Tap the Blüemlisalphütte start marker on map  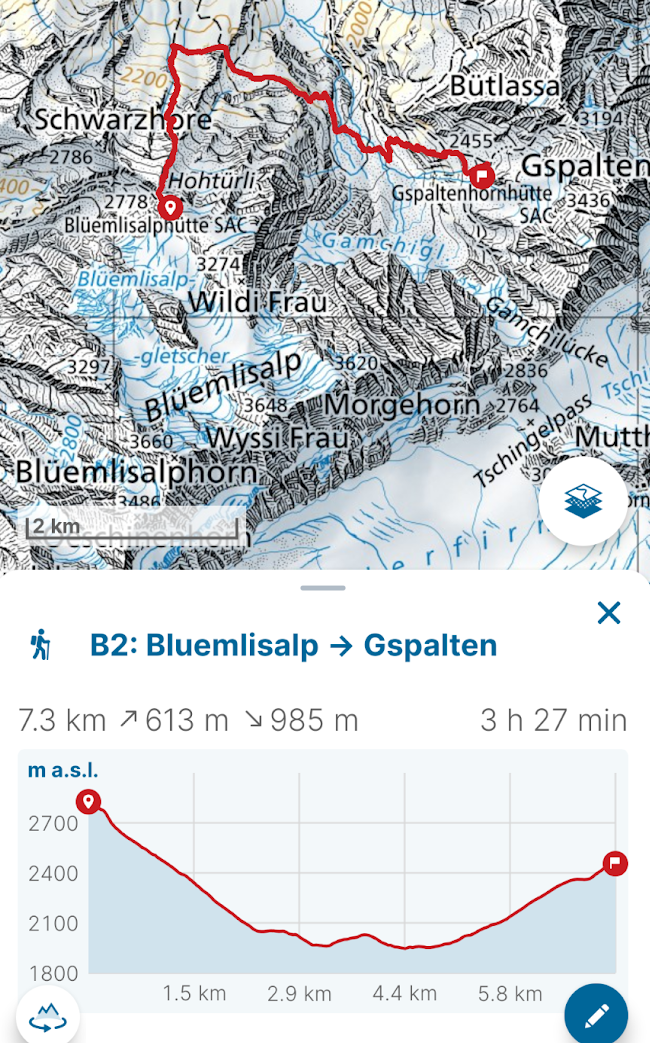coord(170,207)
